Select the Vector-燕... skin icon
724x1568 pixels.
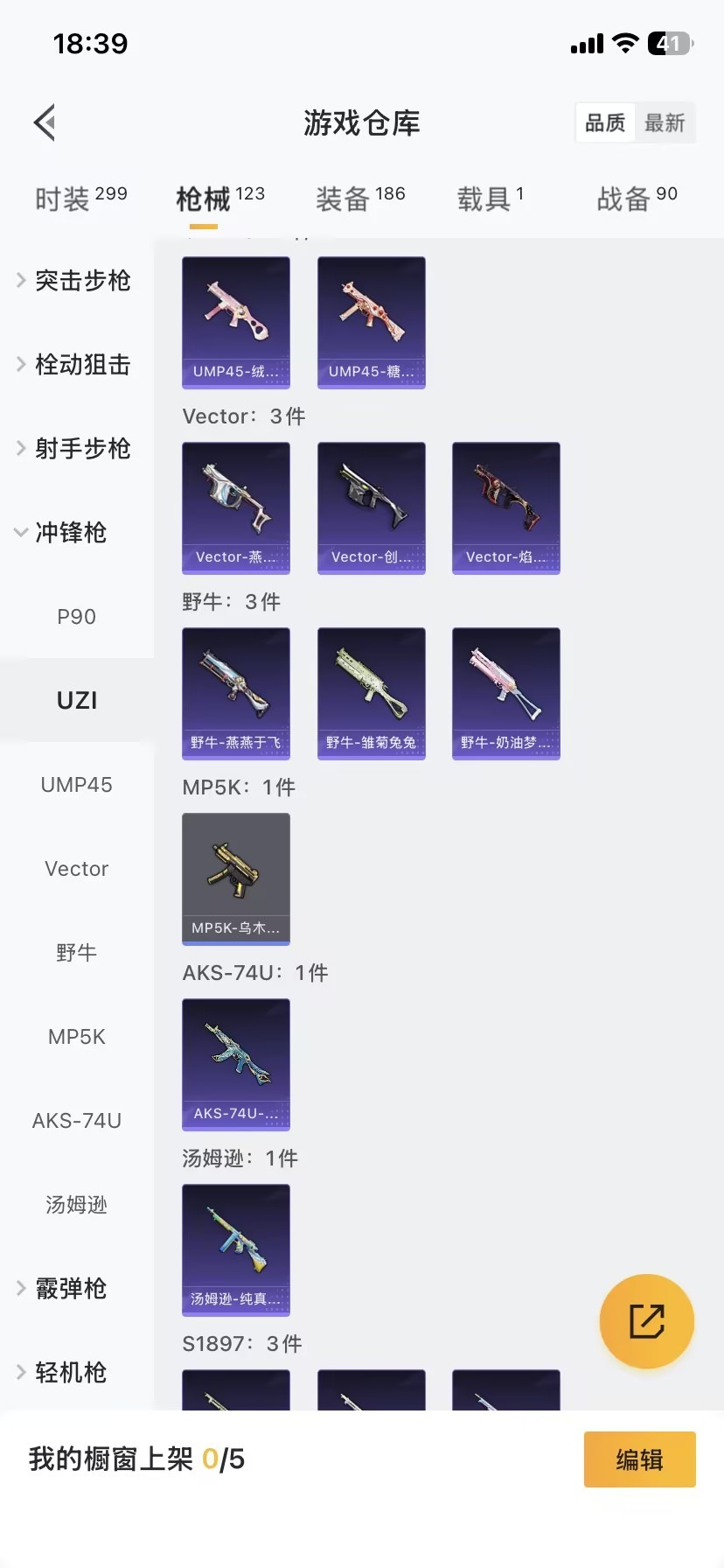235,507
